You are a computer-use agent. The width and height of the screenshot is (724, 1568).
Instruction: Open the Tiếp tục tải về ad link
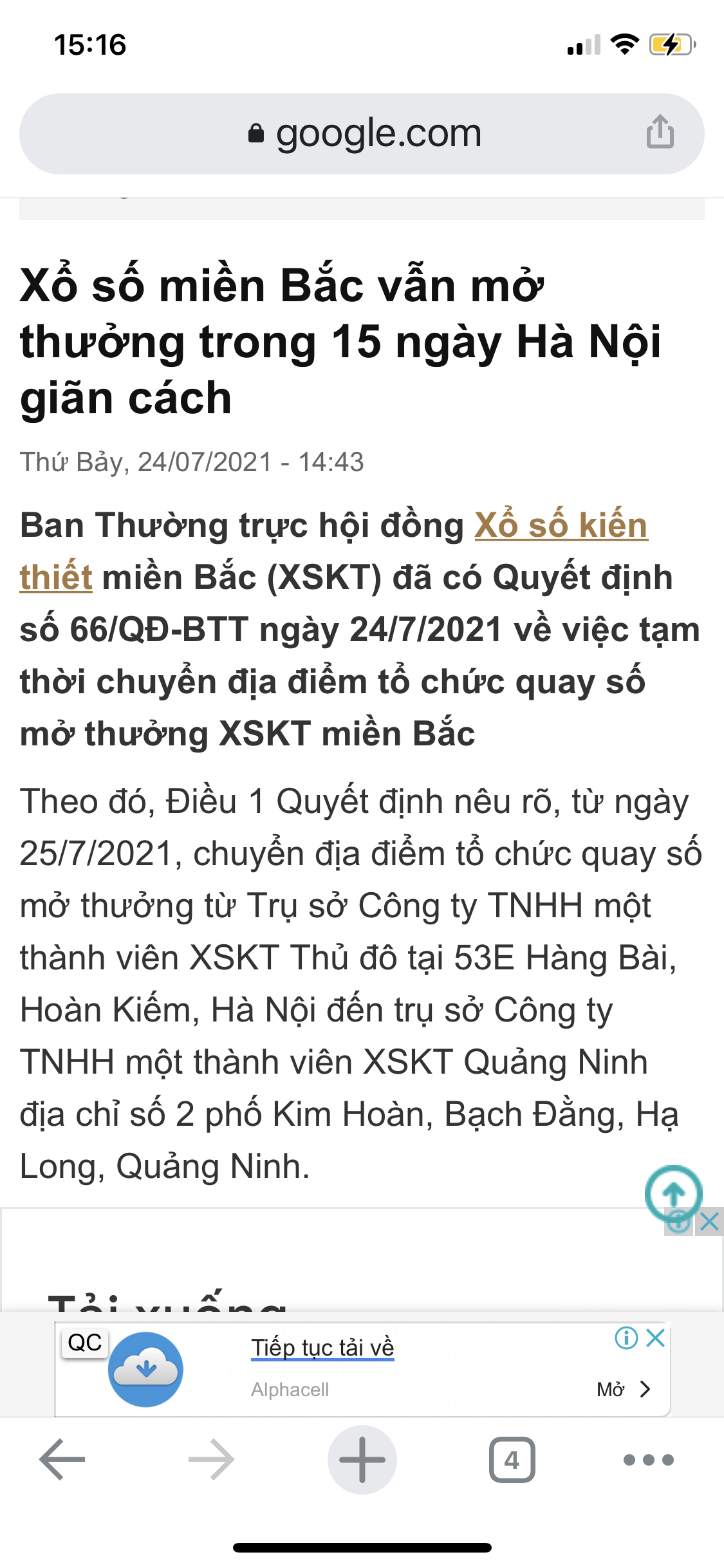322,1347
